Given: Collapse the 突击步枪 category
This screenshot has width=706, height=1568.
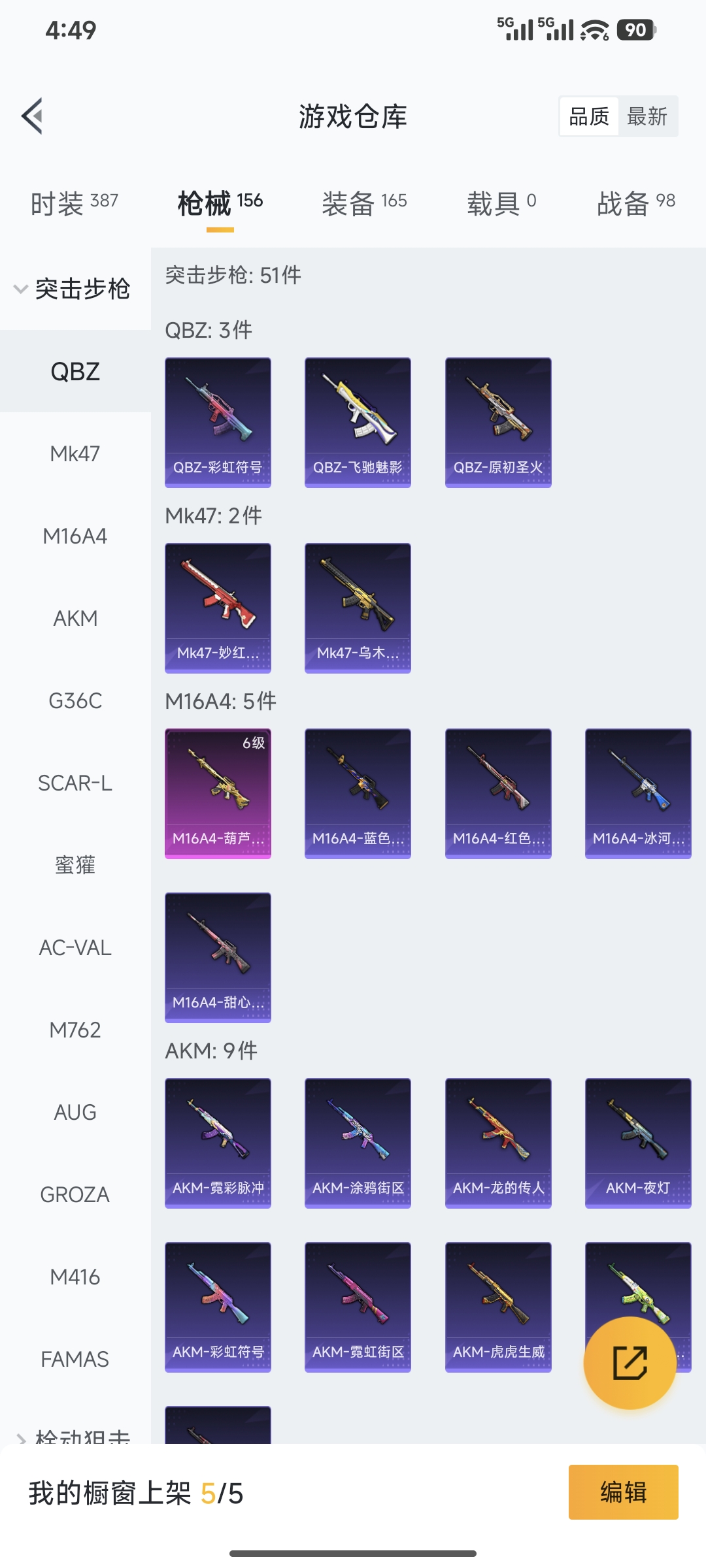Looking at the screenshot, I should pos(74,289).
